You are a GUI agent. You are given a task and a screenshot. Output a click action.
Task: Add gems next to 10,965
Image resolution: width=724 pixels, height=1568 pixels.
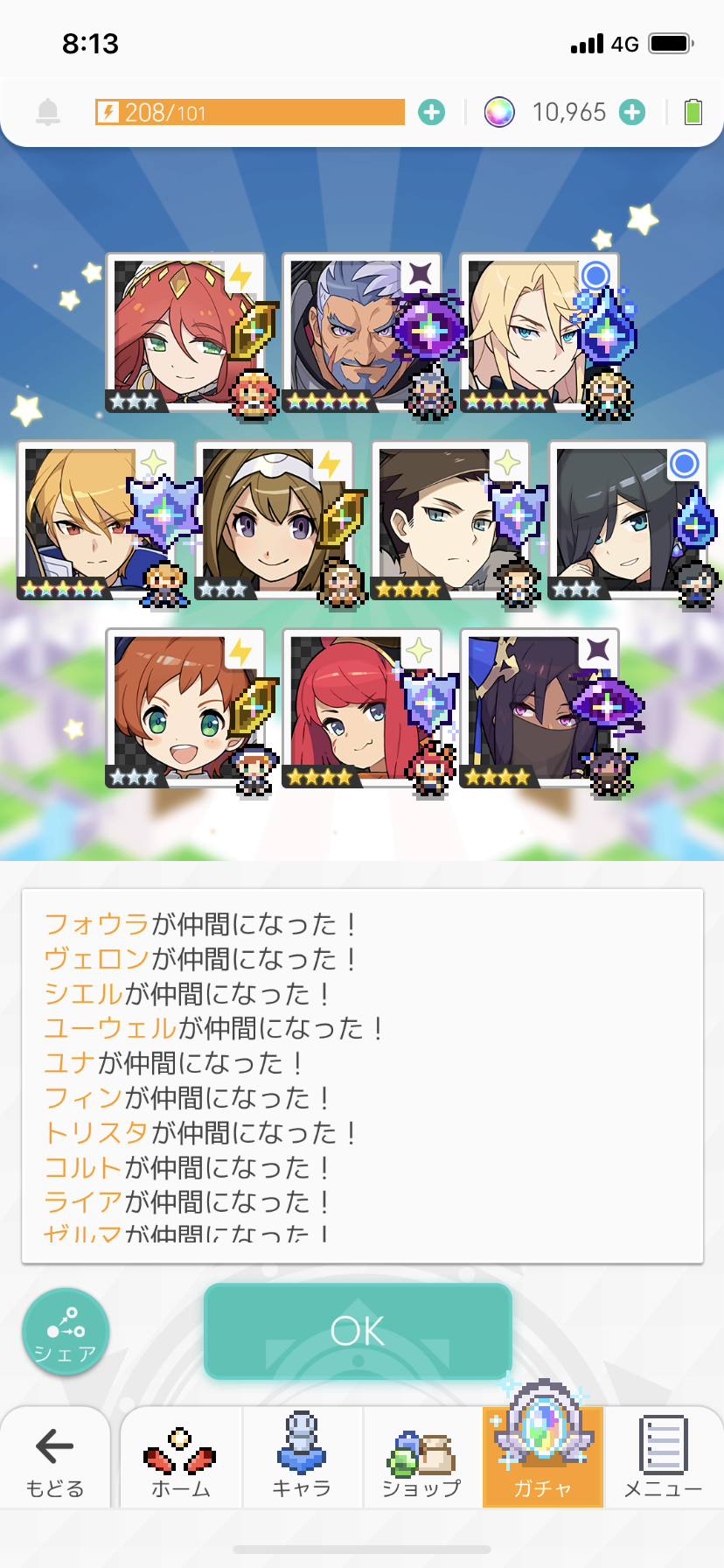tap(632, 112)
